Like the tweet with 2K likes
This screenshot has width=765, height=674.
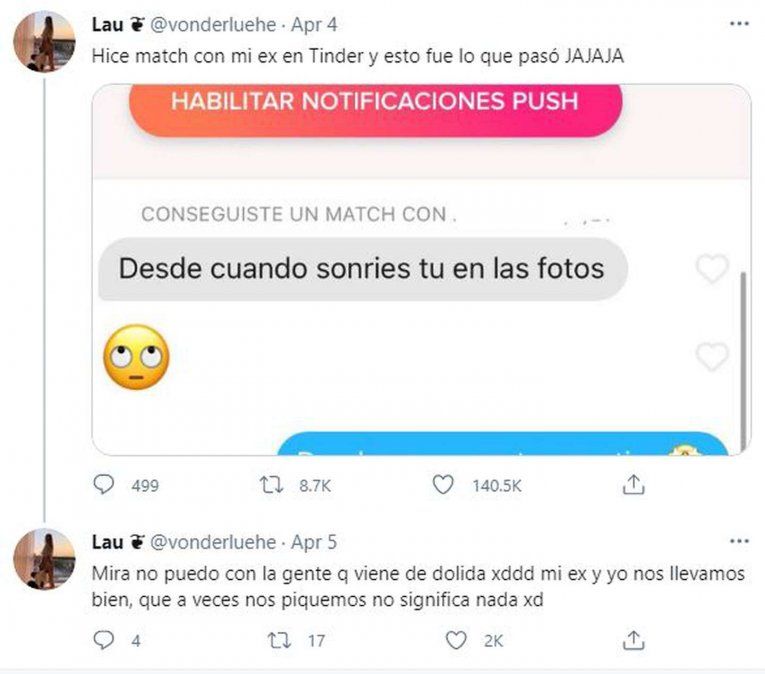(456, 640)
